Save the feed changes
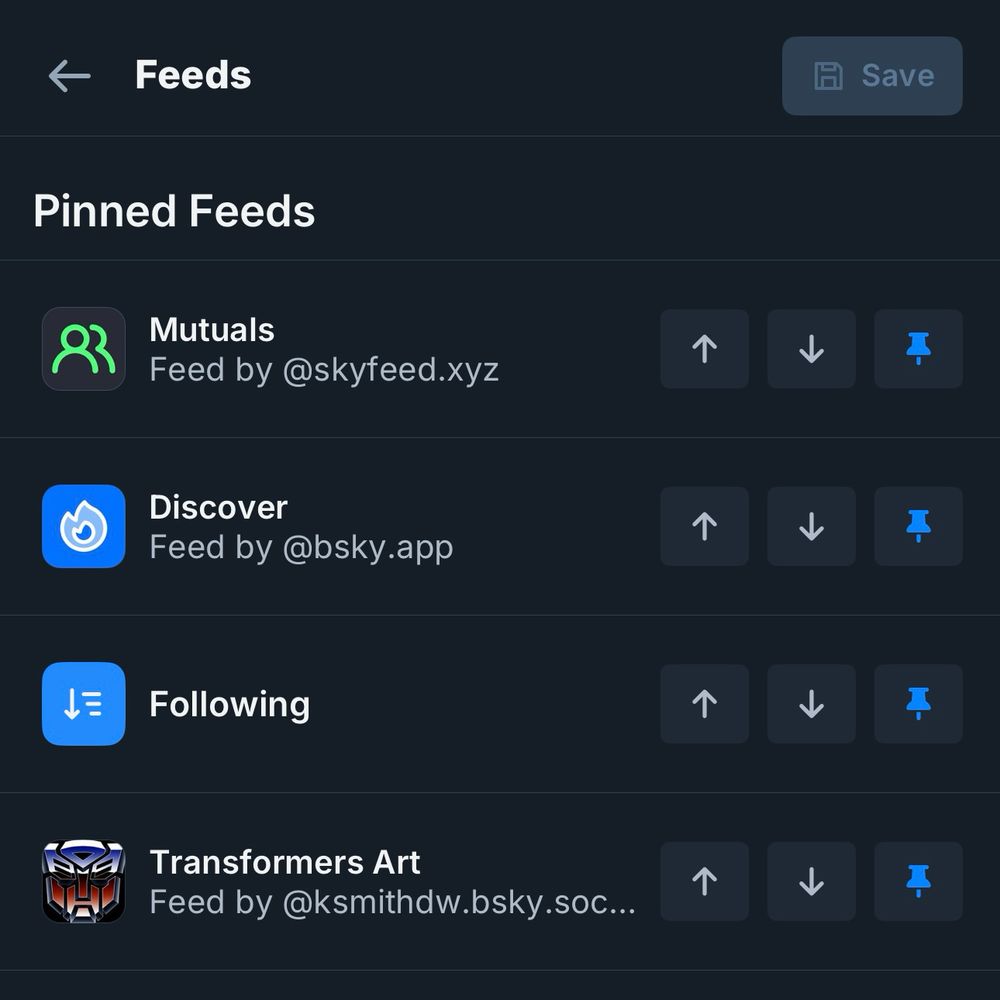The image size is (1000, 1000). click(872, 76)
